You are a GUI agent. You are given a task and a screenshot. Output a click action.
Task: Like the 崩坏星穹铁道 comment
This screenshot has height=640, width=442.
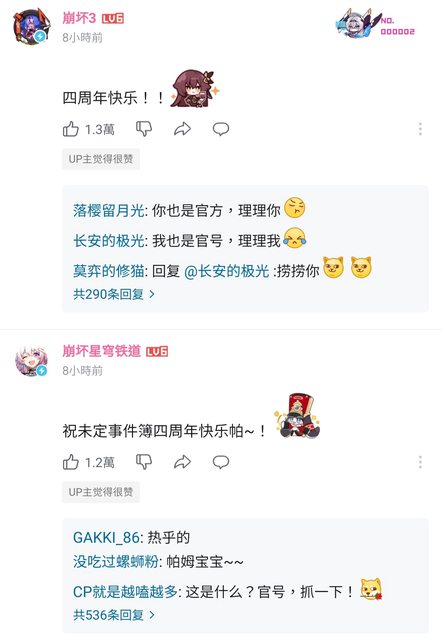71,462
